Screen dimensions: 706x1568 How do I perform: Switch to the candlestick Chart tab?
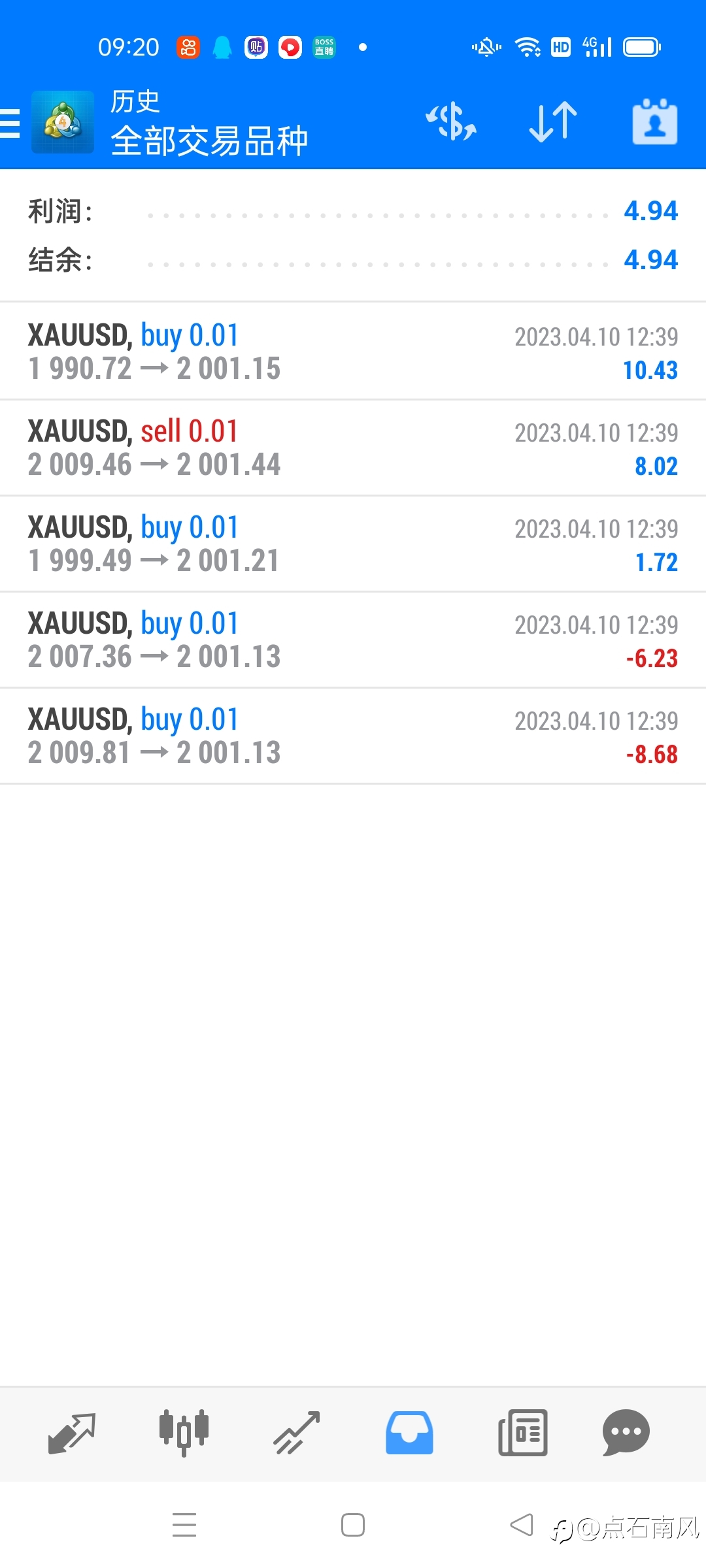click(x=184, y=1433)
